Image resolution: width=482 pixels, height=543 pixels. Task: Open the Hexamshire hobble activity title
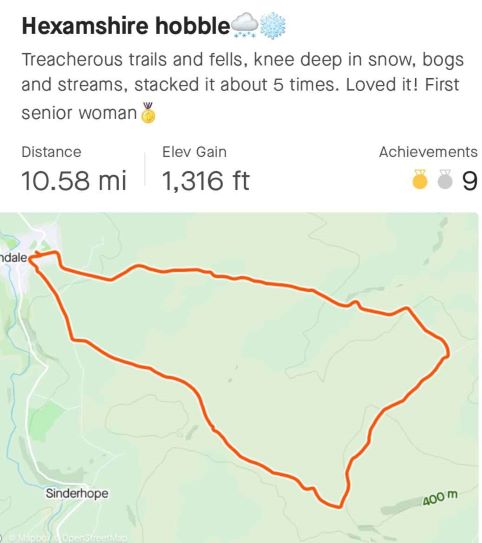(x=154, y=26)
